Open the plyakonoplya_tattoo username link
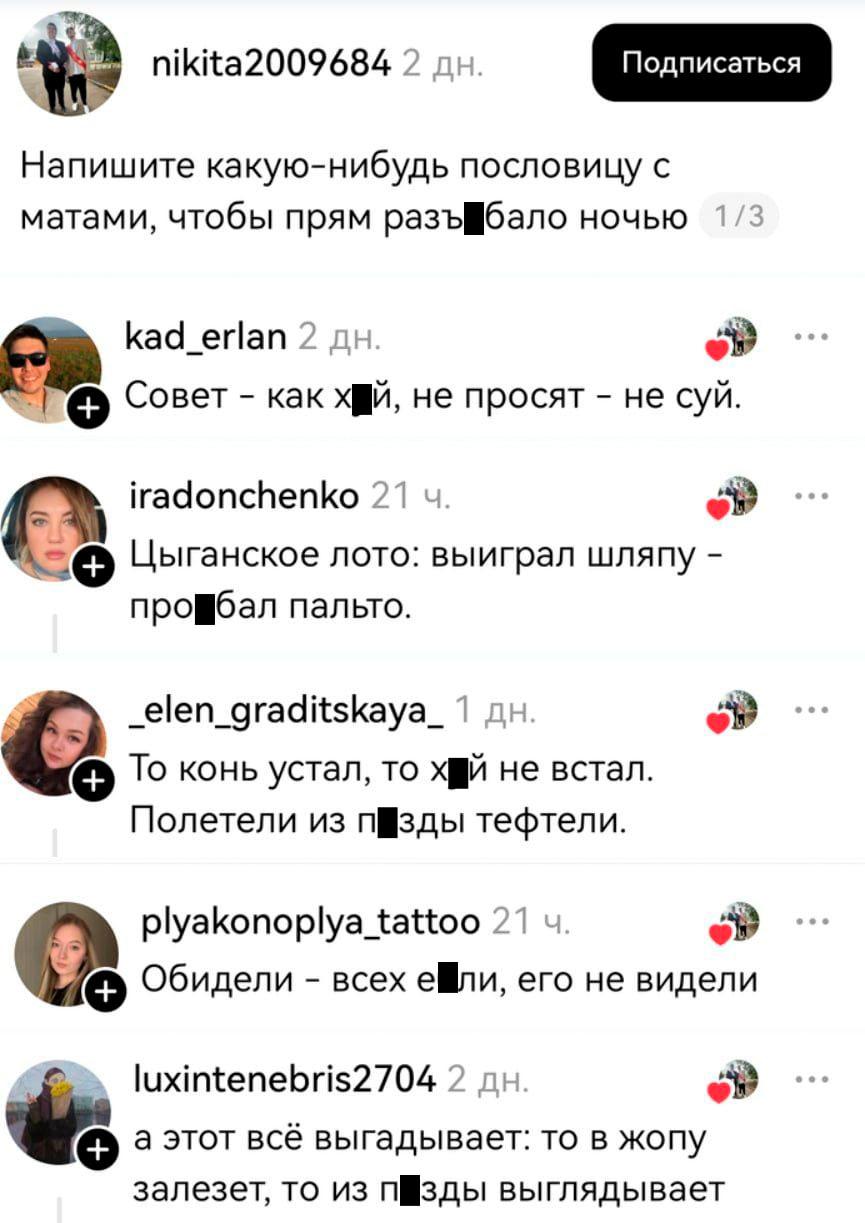 312,921
